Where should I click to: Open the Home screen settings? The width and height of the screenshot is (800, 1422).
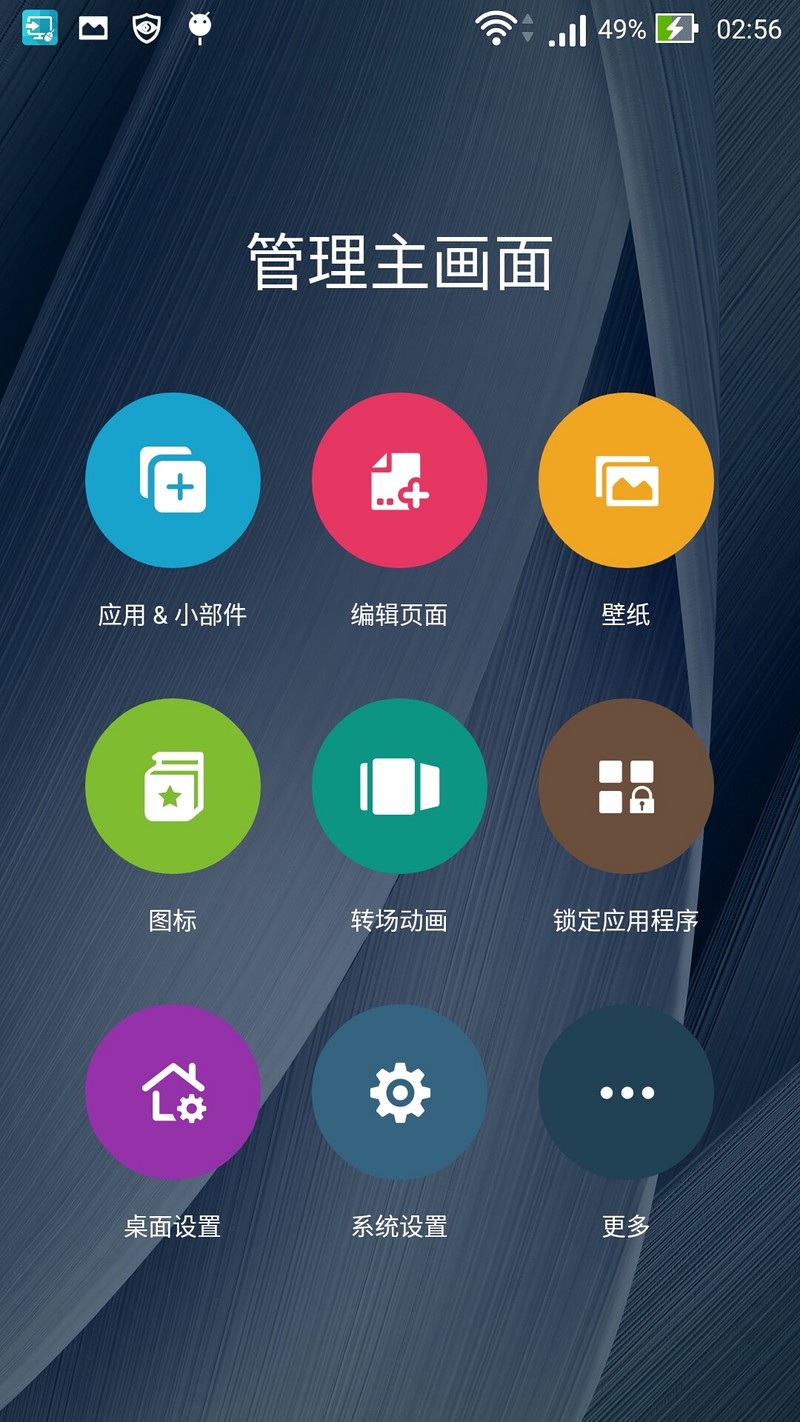(x=173, y=1092)
